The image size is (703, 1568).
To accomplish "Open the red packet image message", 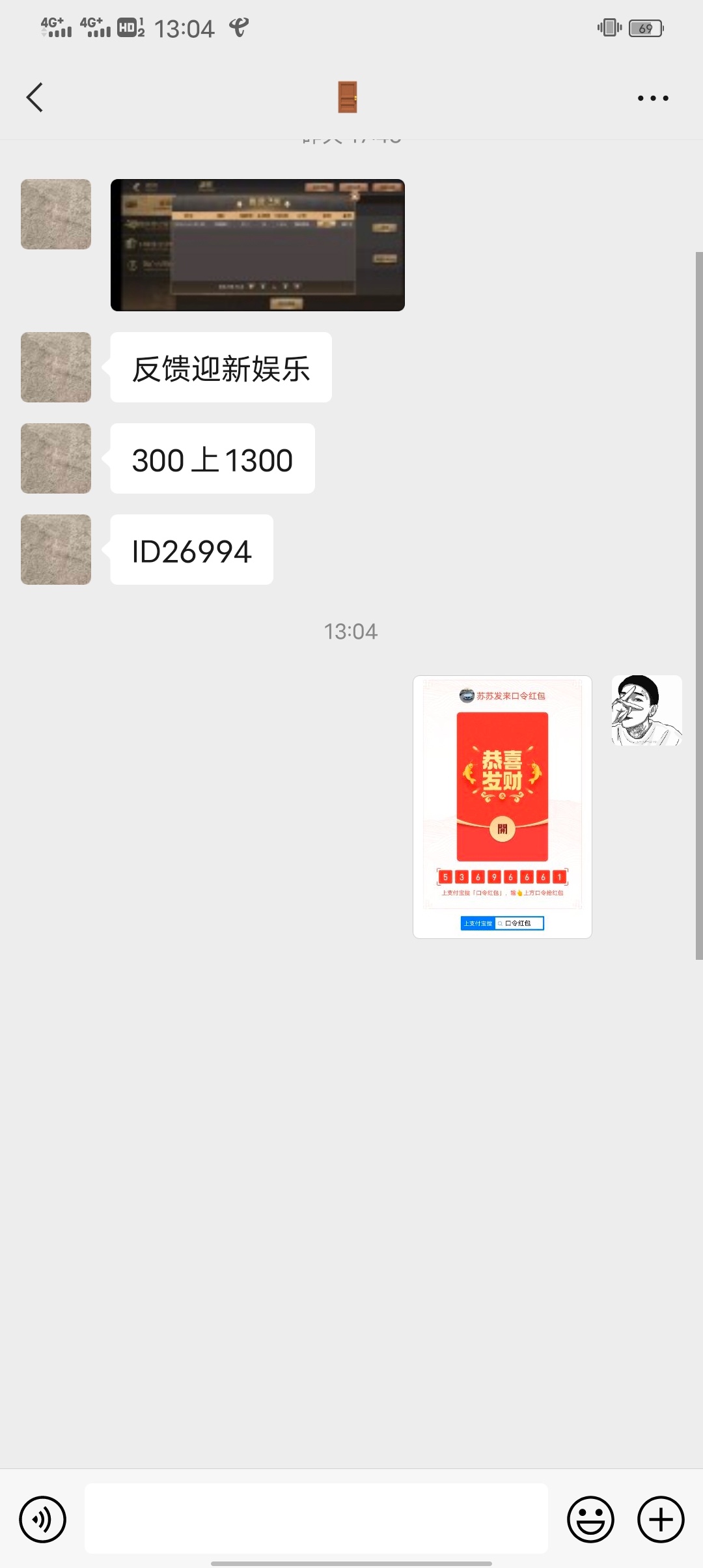I will [502, 807].
